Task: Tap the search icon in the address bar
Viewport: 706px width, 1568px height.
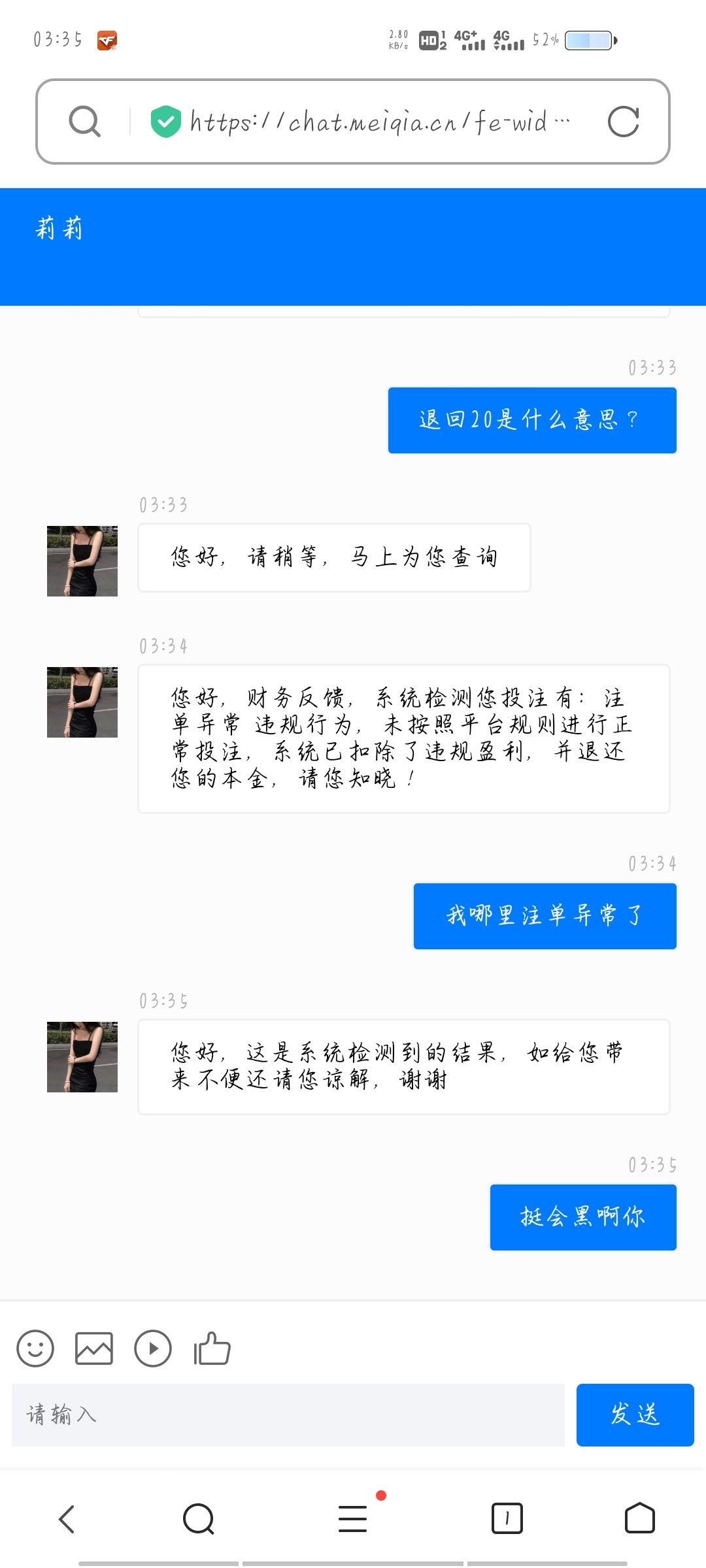Action: point(85,122)
